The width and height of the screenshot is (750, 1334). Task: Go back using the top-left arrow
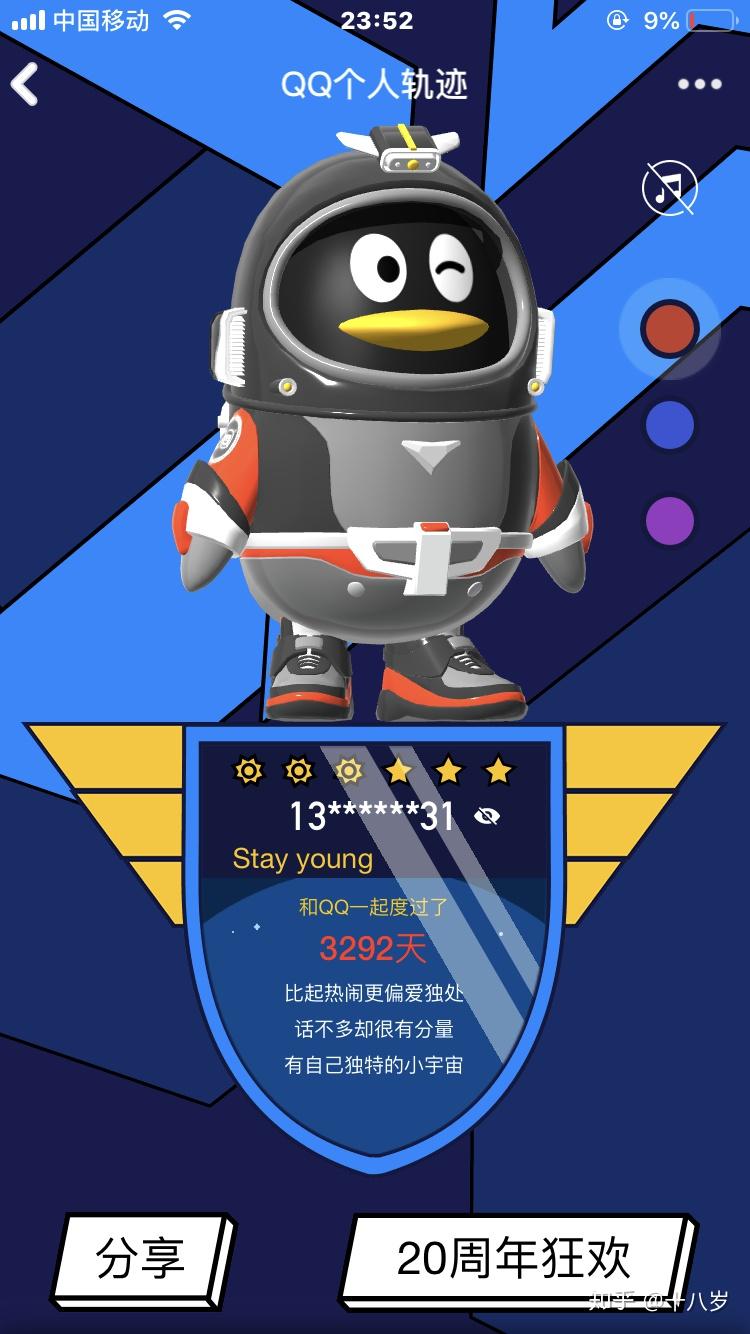click(26, 85)
